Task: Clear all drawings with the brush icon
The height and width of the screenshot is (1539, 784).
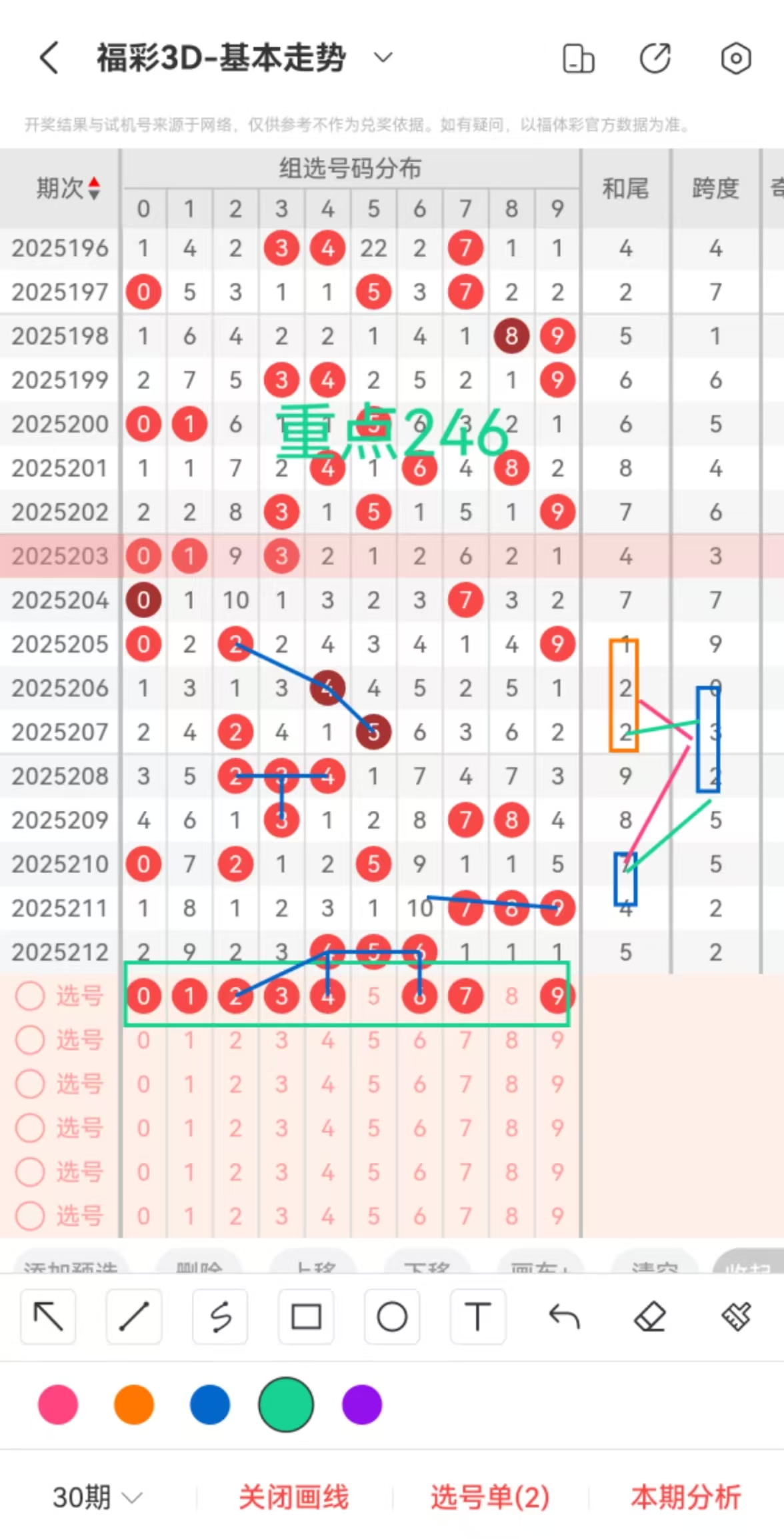Action: [736, 1316]
